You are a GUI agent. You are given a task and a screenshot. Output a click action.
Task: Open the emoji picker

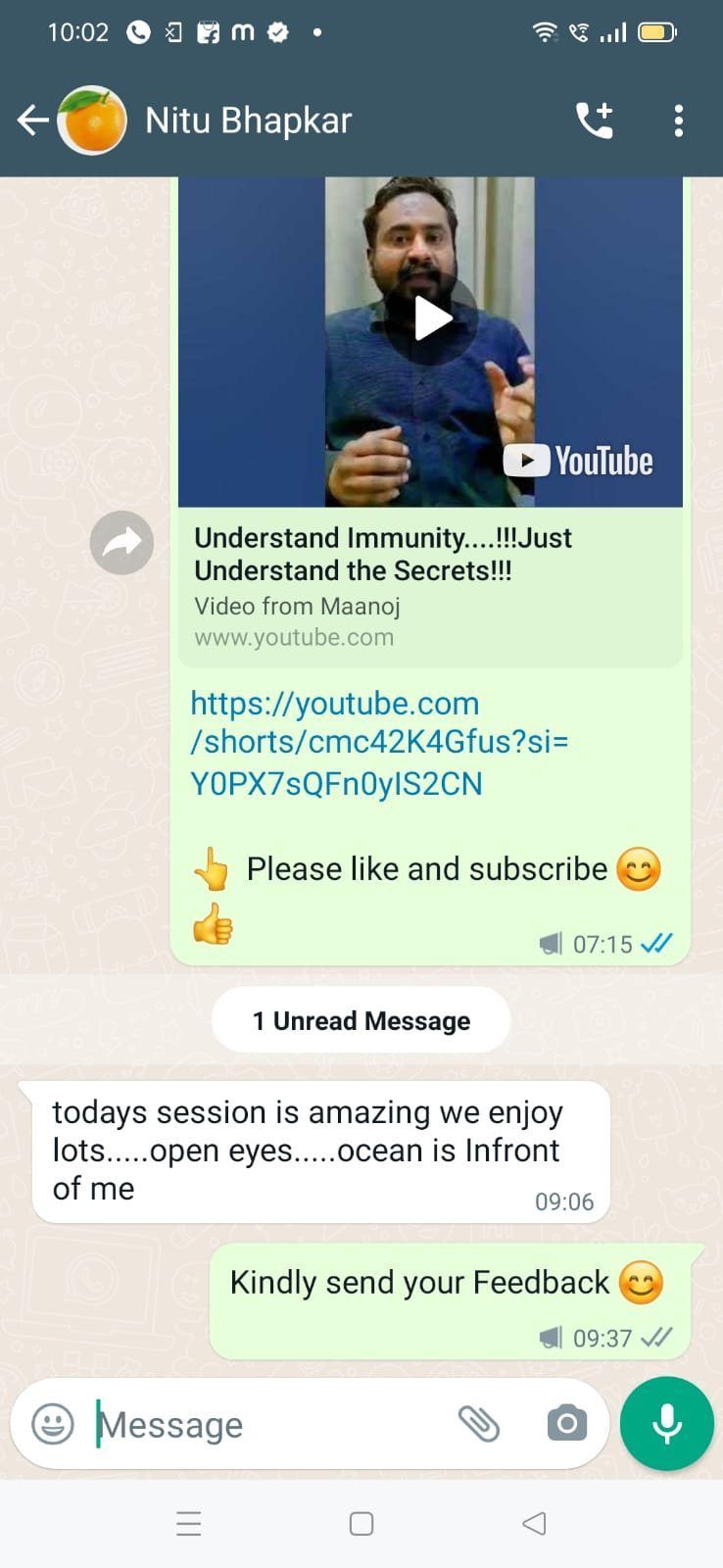point(53,1424)
